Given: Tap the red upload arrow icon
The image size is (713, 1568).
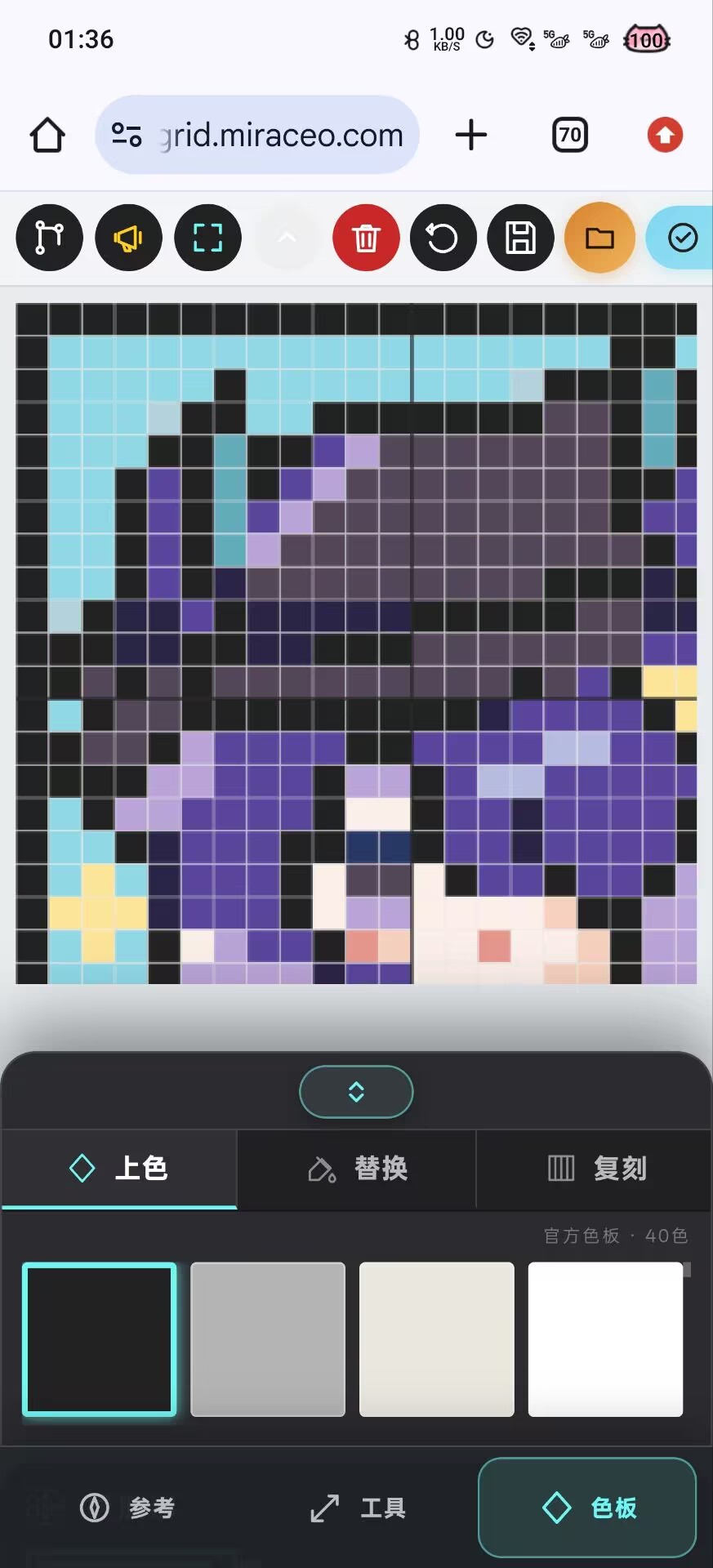Looking at the screenshot, I should [665, 135].
